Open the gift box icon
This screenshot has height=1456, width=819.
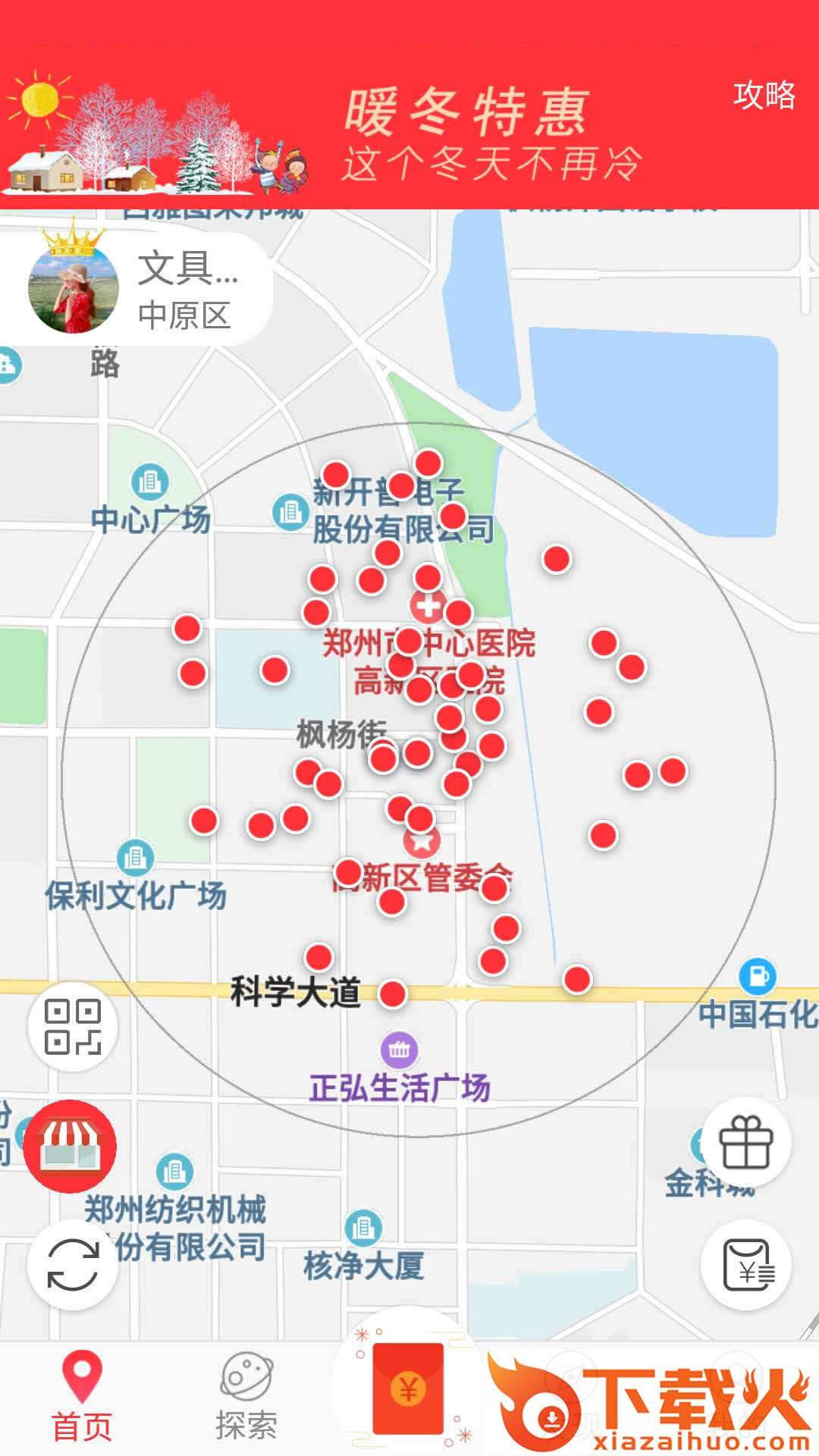(745, 1140)
